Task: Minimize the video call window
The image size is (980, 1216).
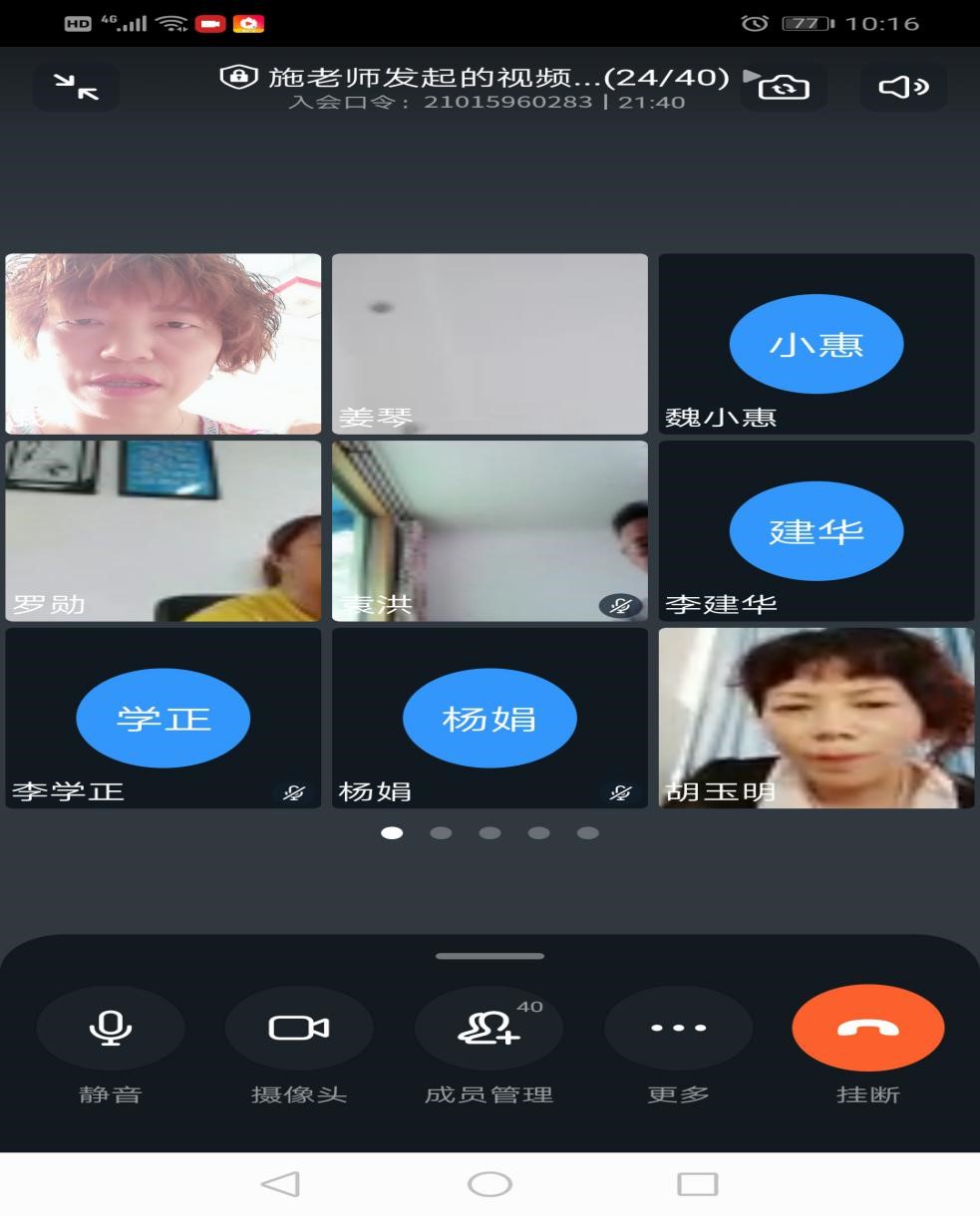Action: coord(76,87)
